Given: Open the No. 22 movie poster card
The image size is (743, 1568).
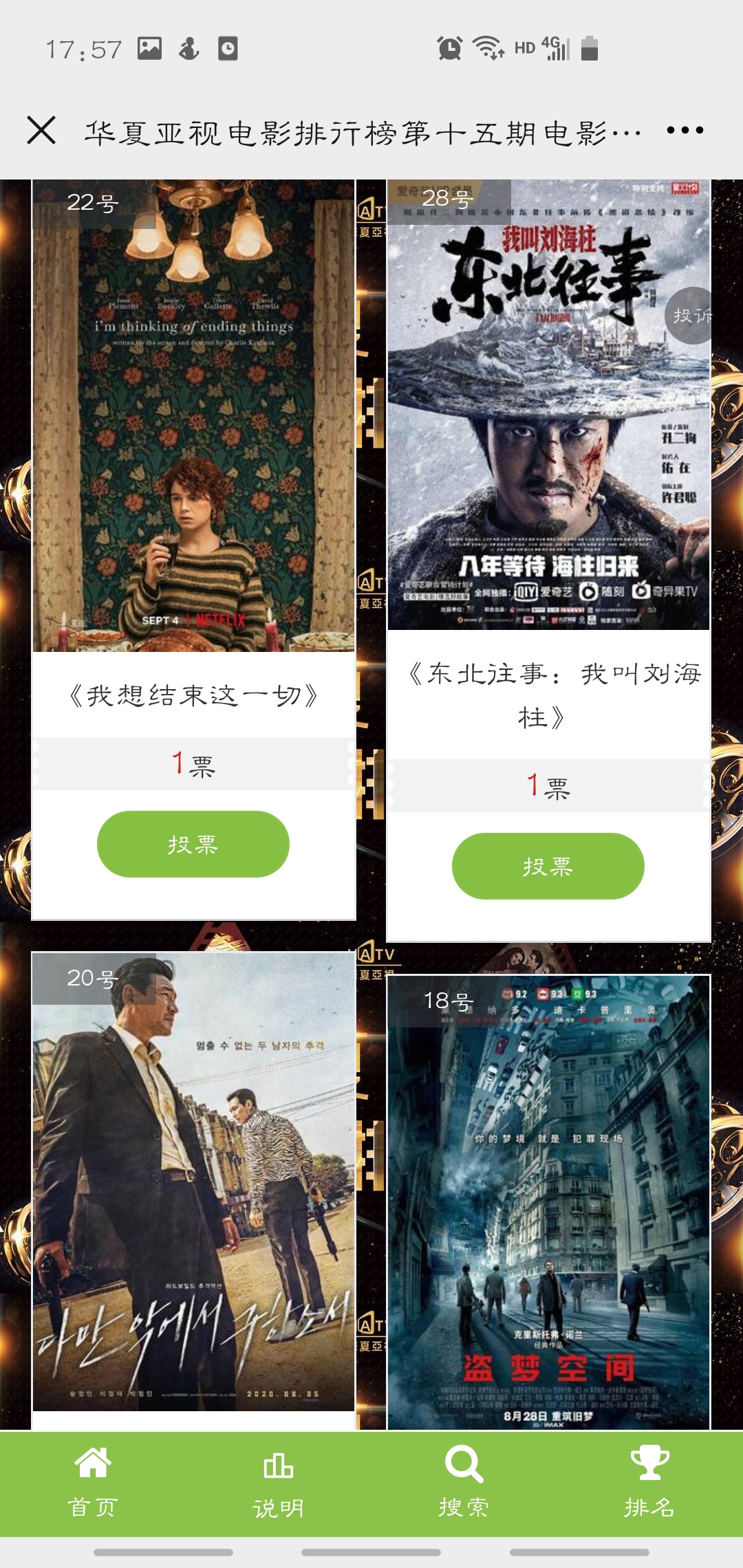Looking at the screenshot, I should pyautogui.click(x=193, y=416).
